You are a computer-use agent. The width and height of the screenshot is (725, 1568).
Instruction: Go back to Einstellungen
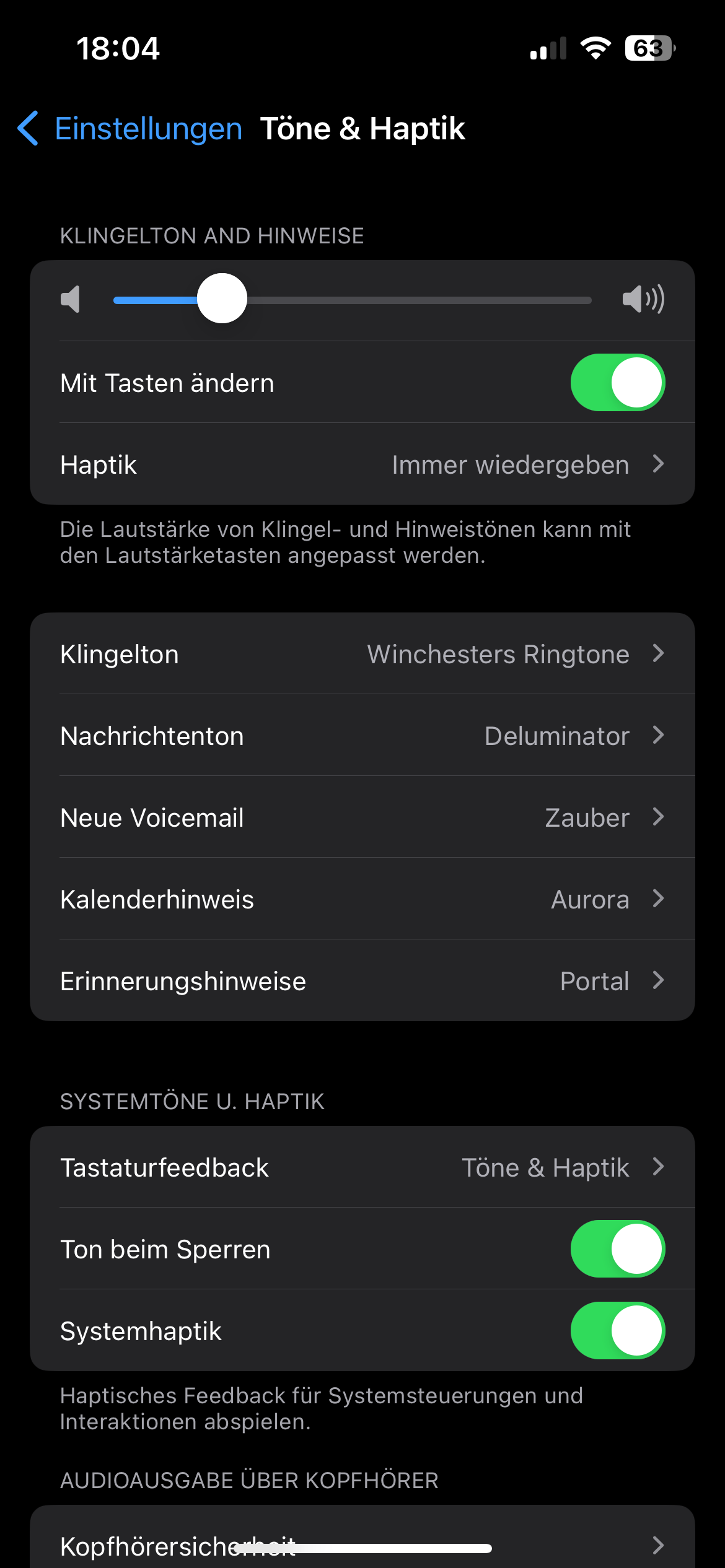click(x=130, y=129)
